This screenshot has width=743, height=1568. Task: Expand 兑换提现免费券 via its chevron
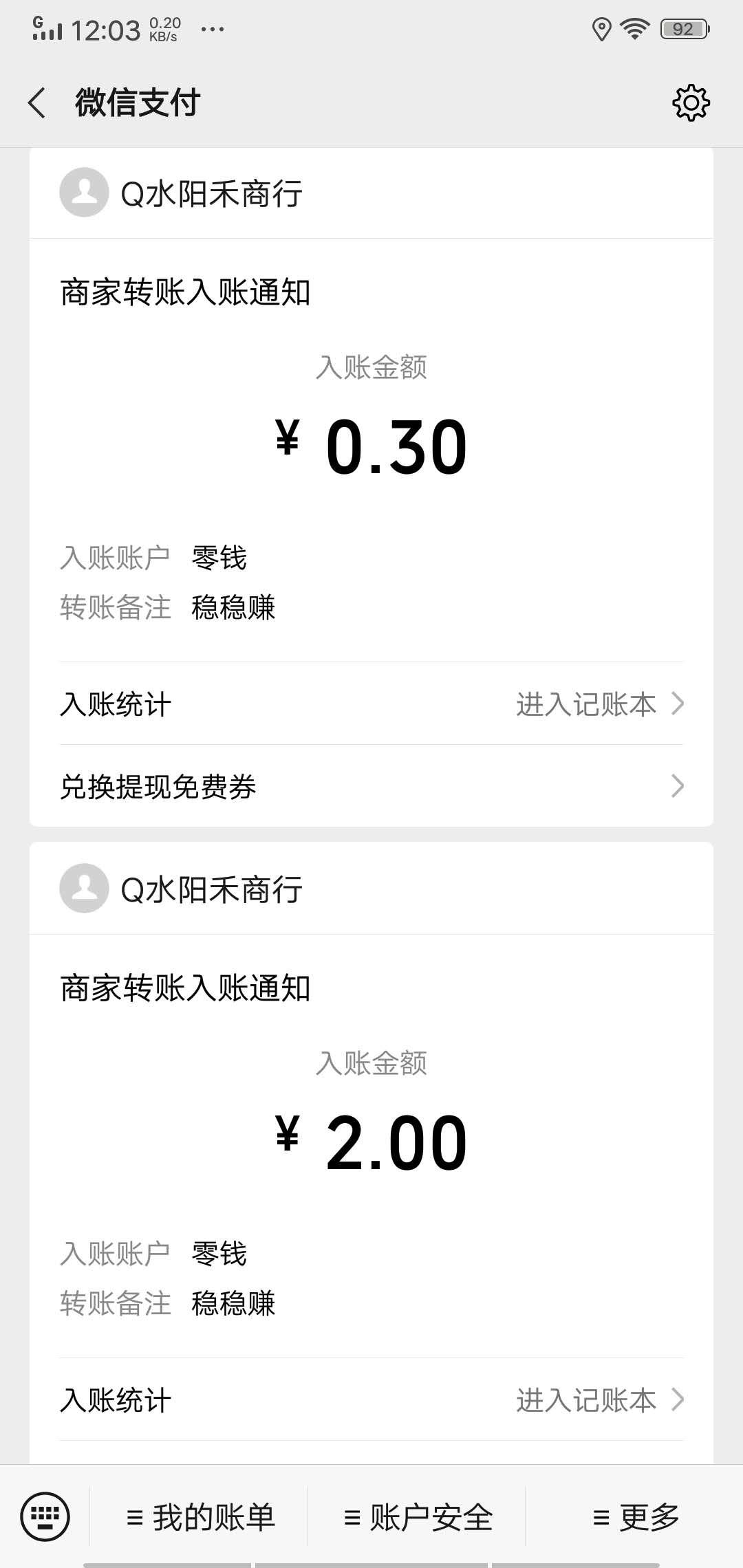tap(680, 786)
